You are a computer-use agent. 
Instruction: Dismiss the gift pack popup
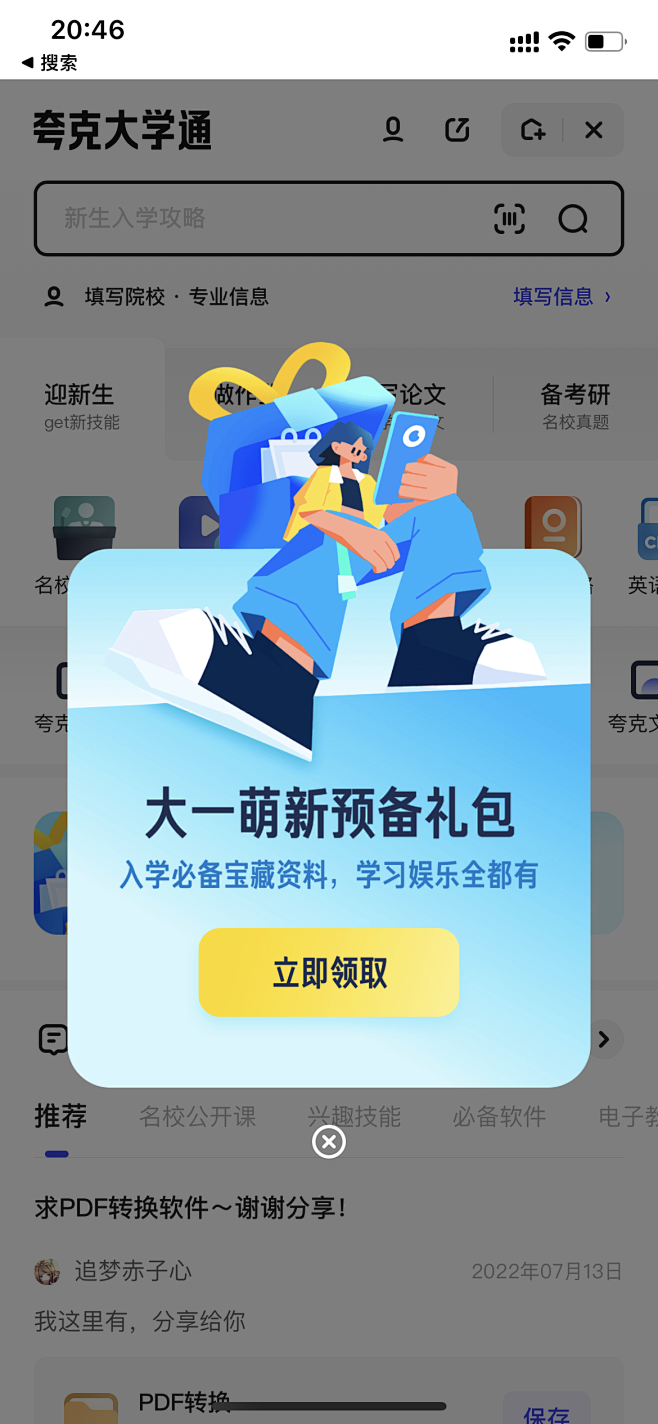click(328, 1142)
